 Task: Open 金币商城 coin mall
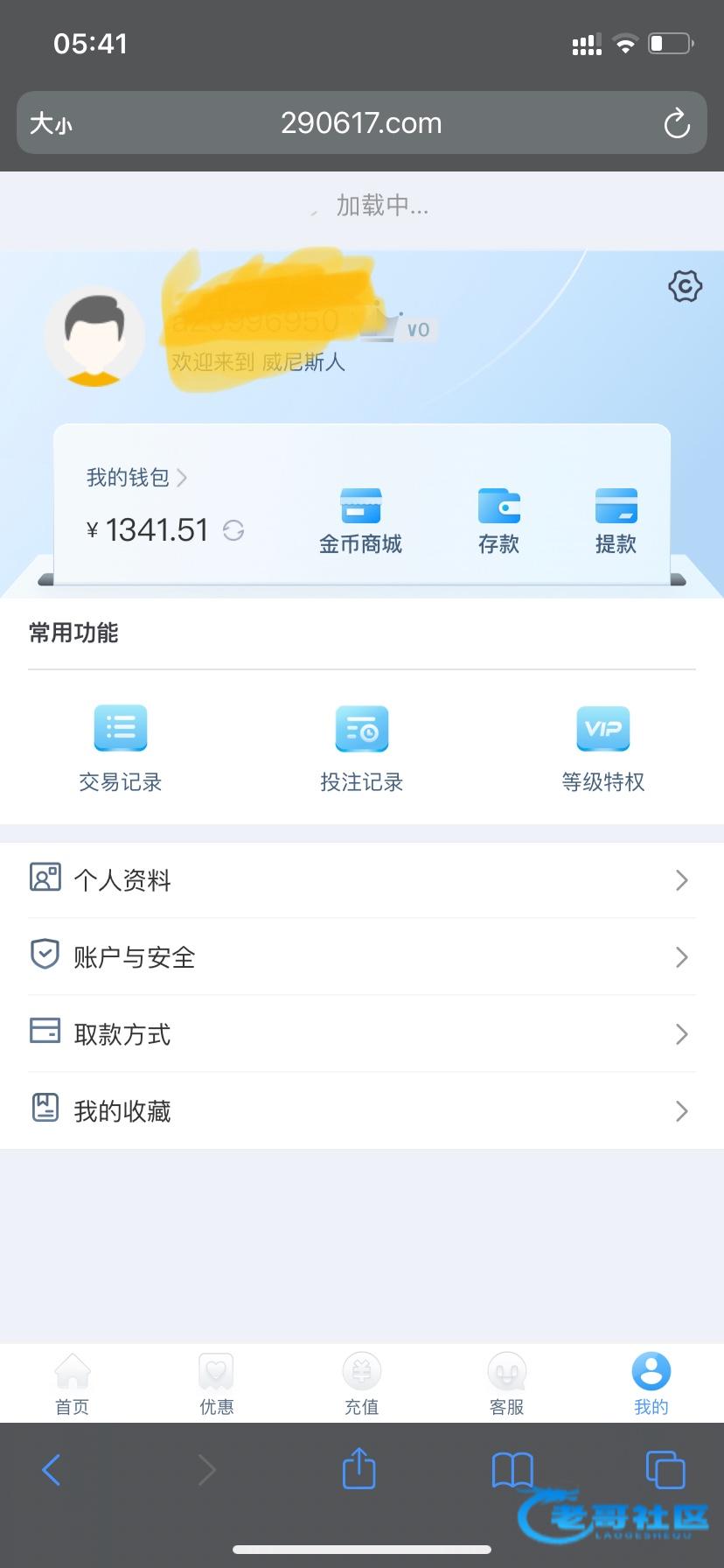click(360, 521)
